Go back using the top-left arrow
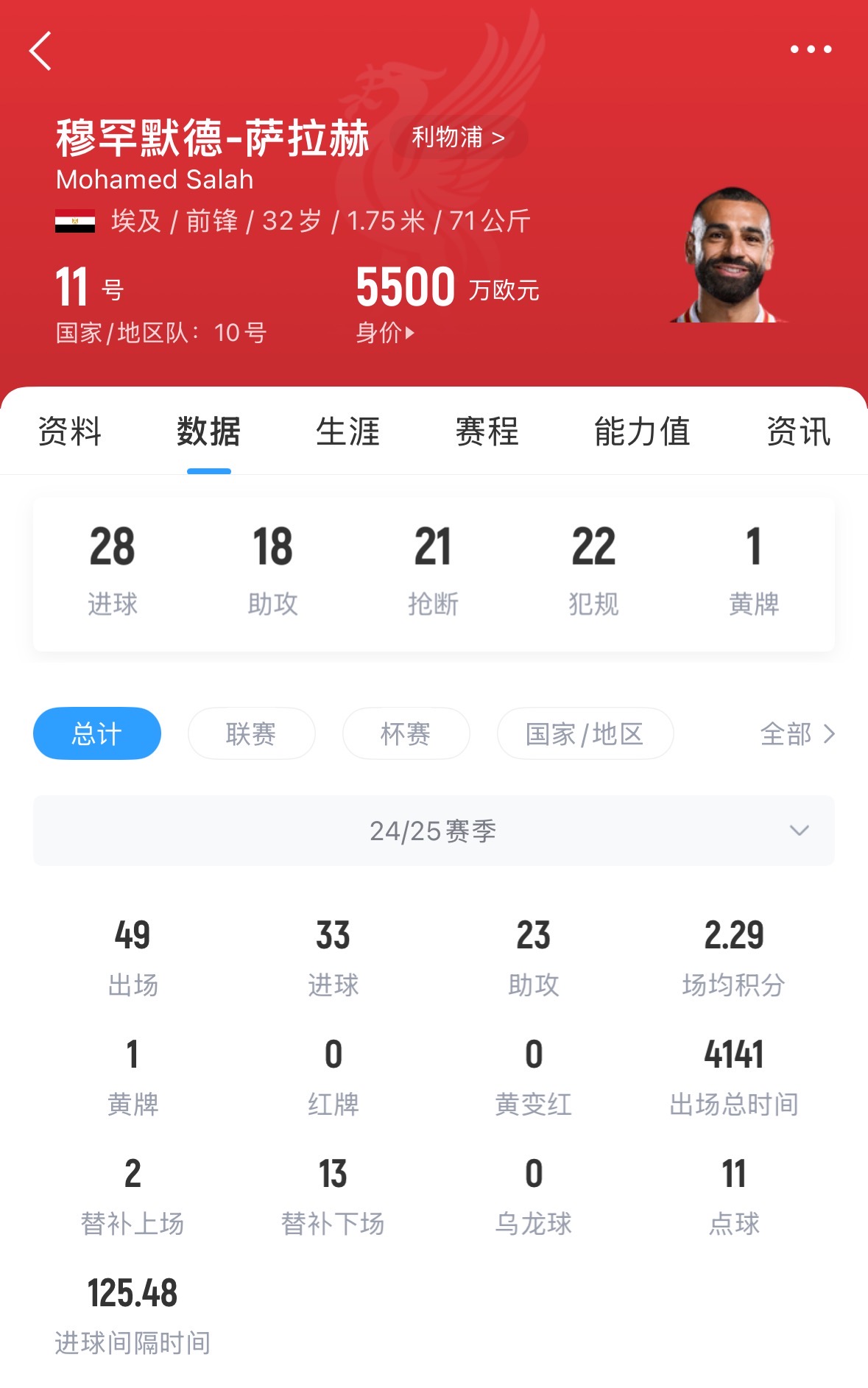The width and height of the screenshot is (868, 1388). (x=40, y=51)
